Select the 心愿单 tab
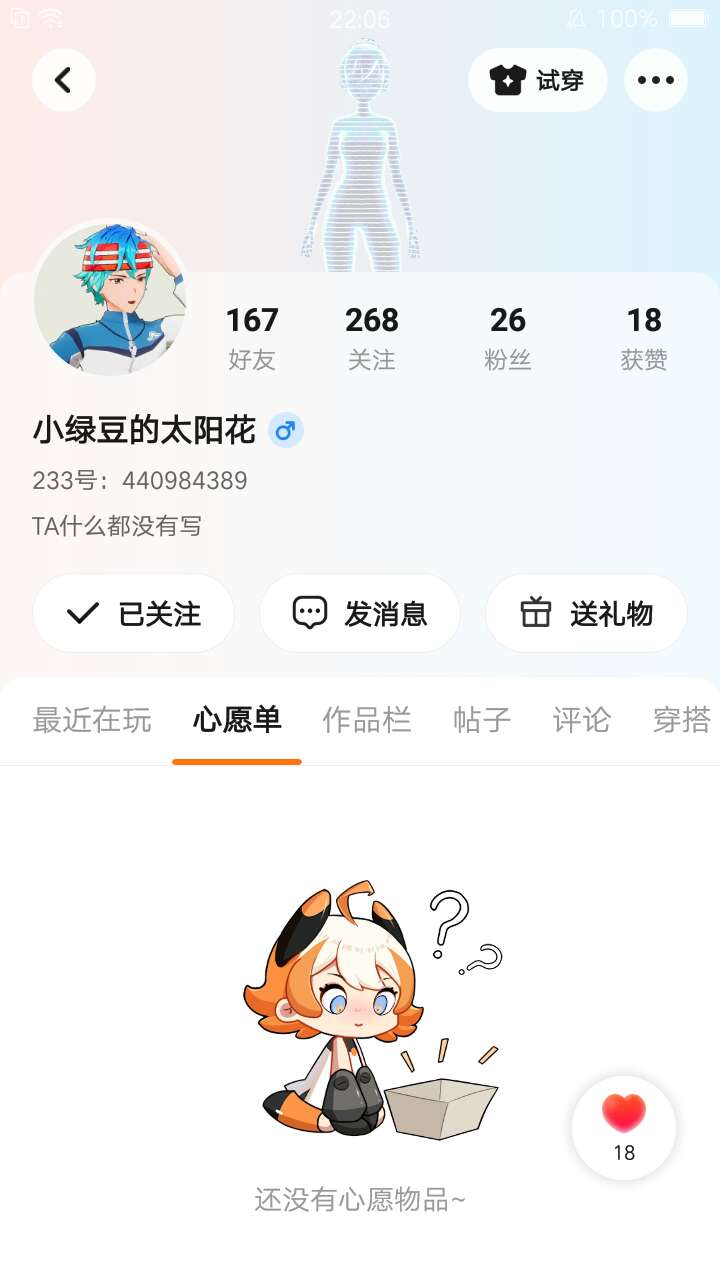Image resolution: width=720 pixels, height=1280 pixels. click(237, 720)
